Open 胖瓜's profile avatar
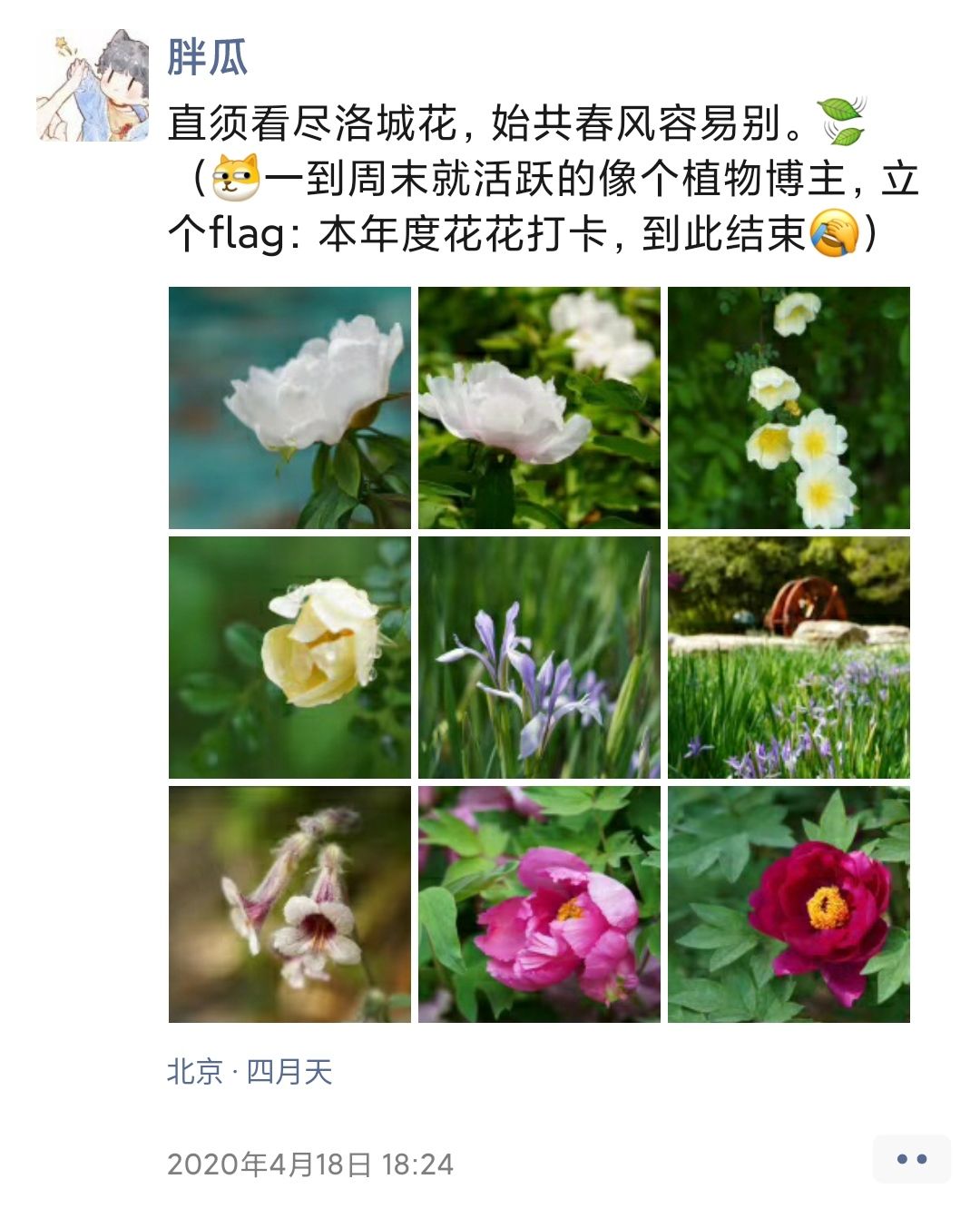 click(x=93, y=85)
